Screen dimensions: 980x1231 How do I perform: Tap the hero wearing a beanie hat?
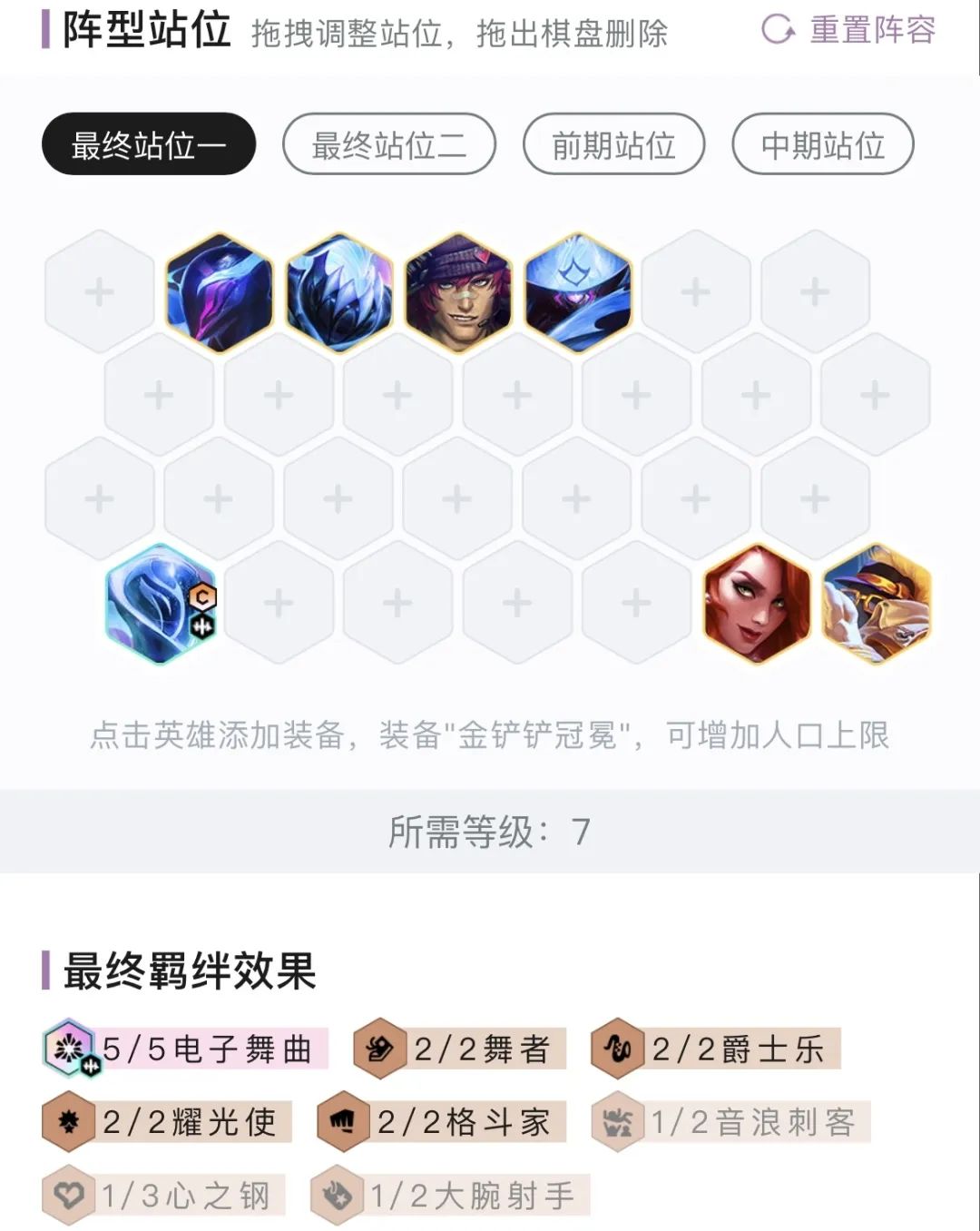[x=458, y=292]
